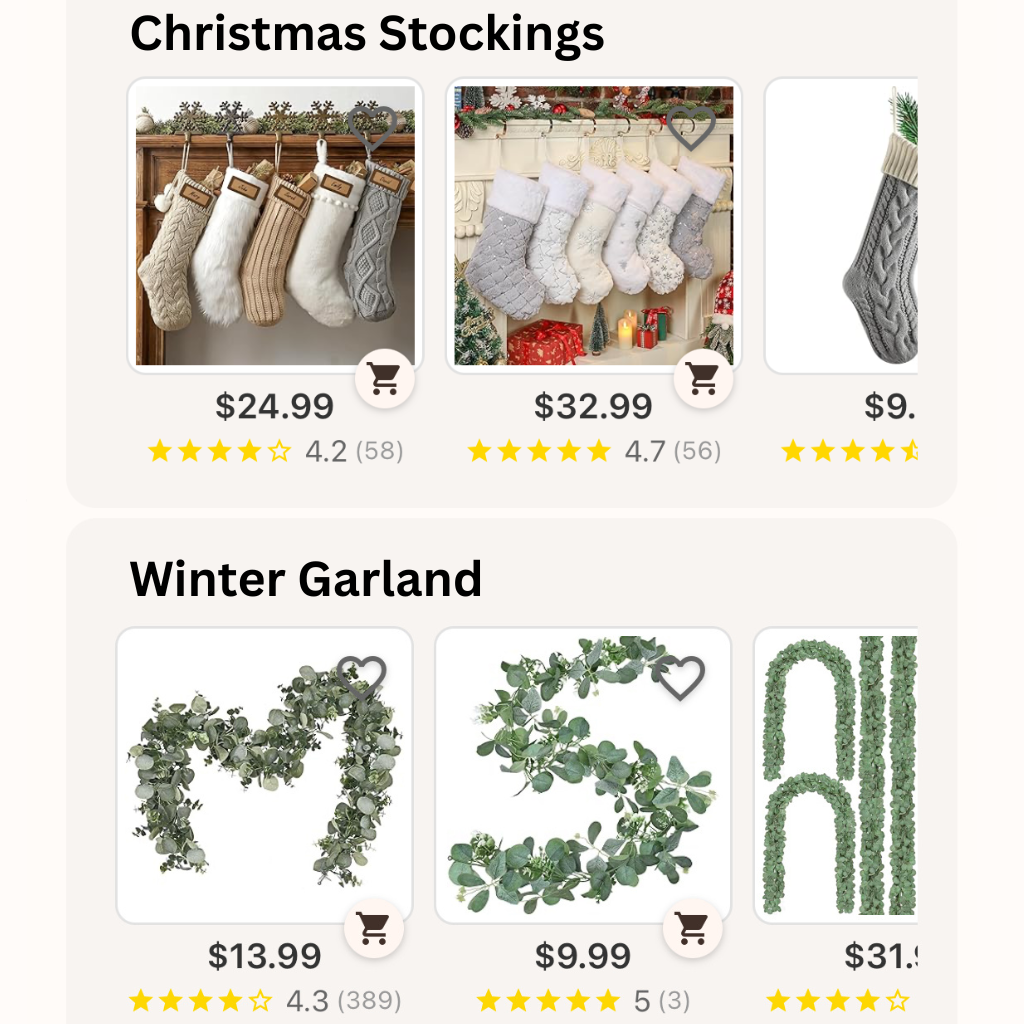Add the $9.99 garland to cart
This screenshot has width=1024, height=1024.
pyautogui.click(x=692, y=928)
